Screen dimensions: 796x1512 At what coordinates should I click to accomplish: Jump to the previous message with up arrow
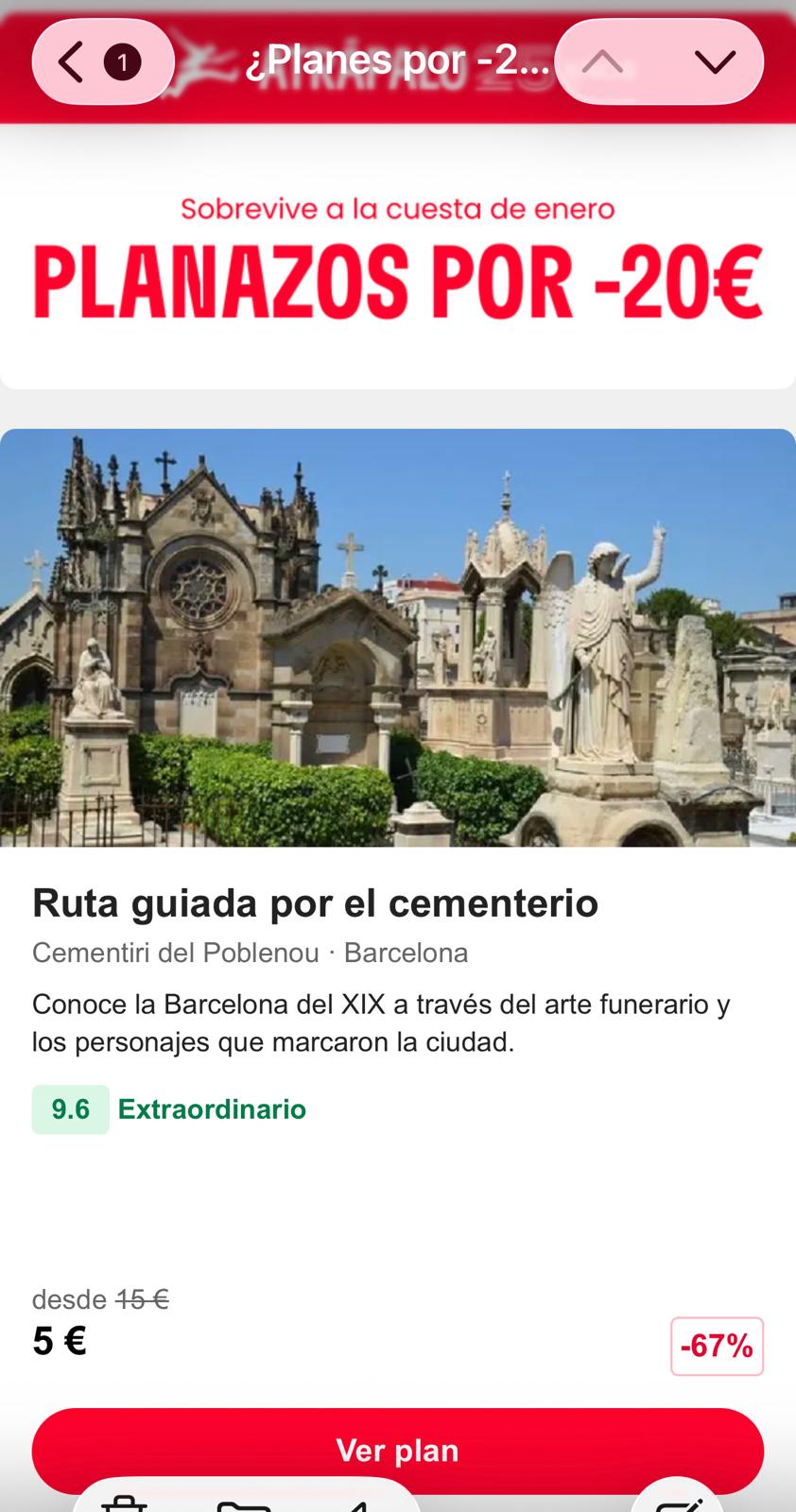click(603, 62)
